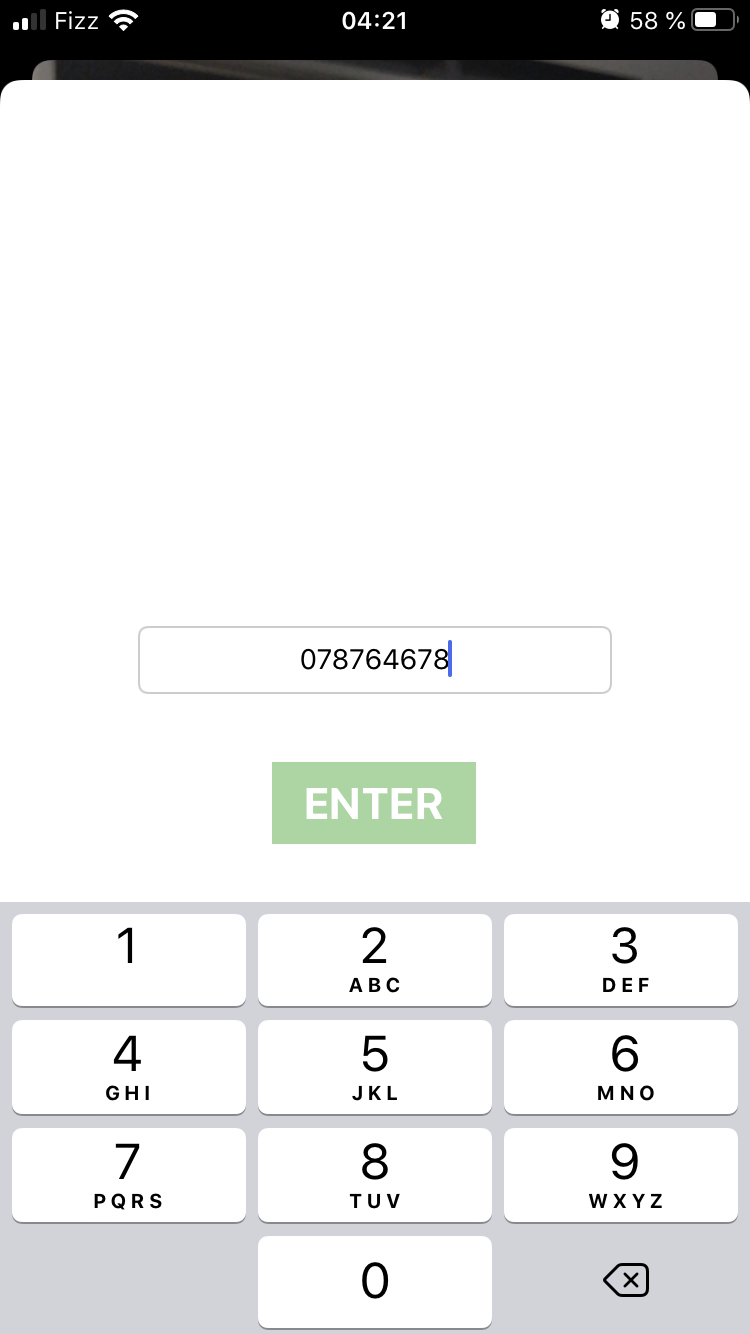Hit the 5 JKL key

[375, 1067]
